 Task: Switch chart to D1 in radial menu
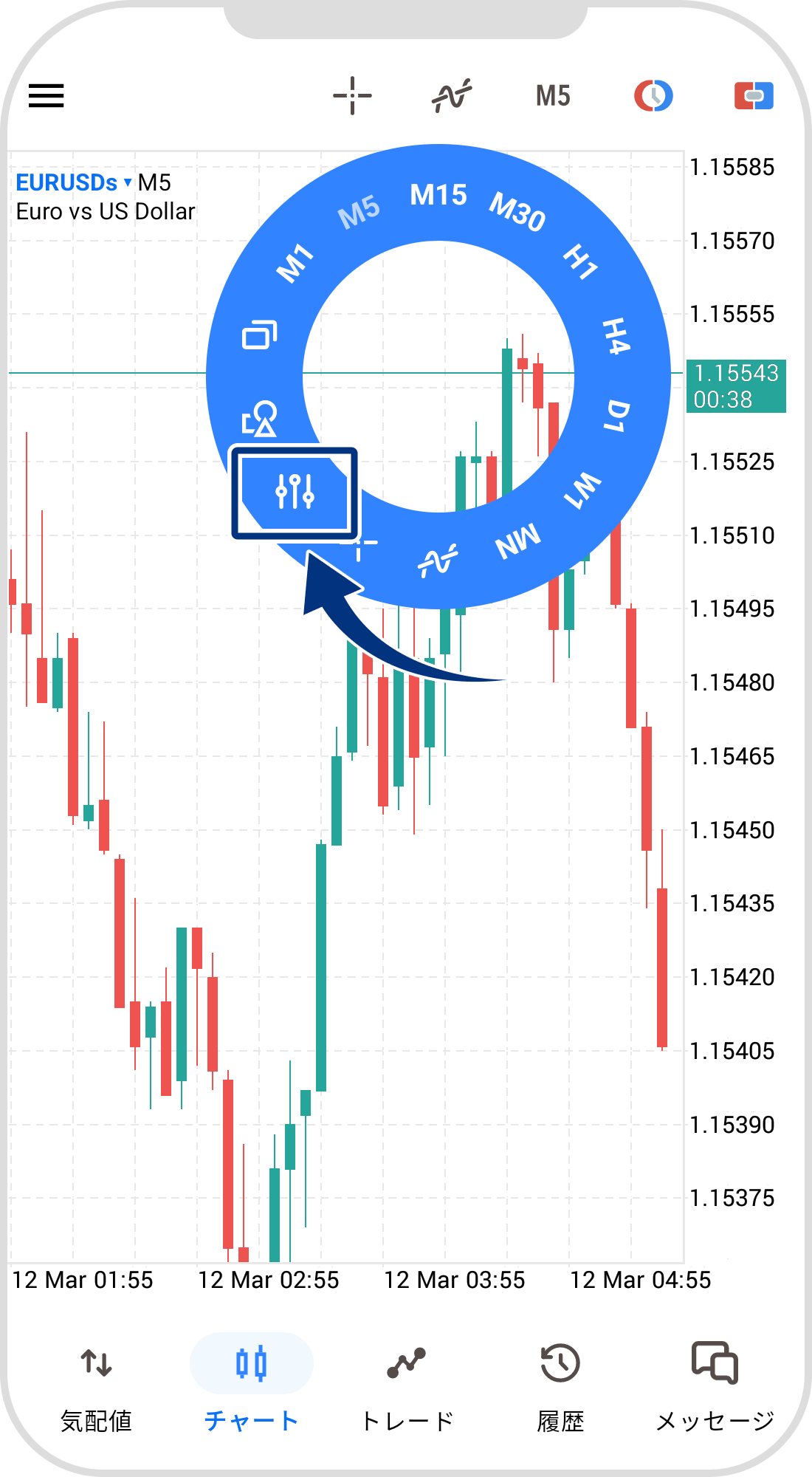618,416
